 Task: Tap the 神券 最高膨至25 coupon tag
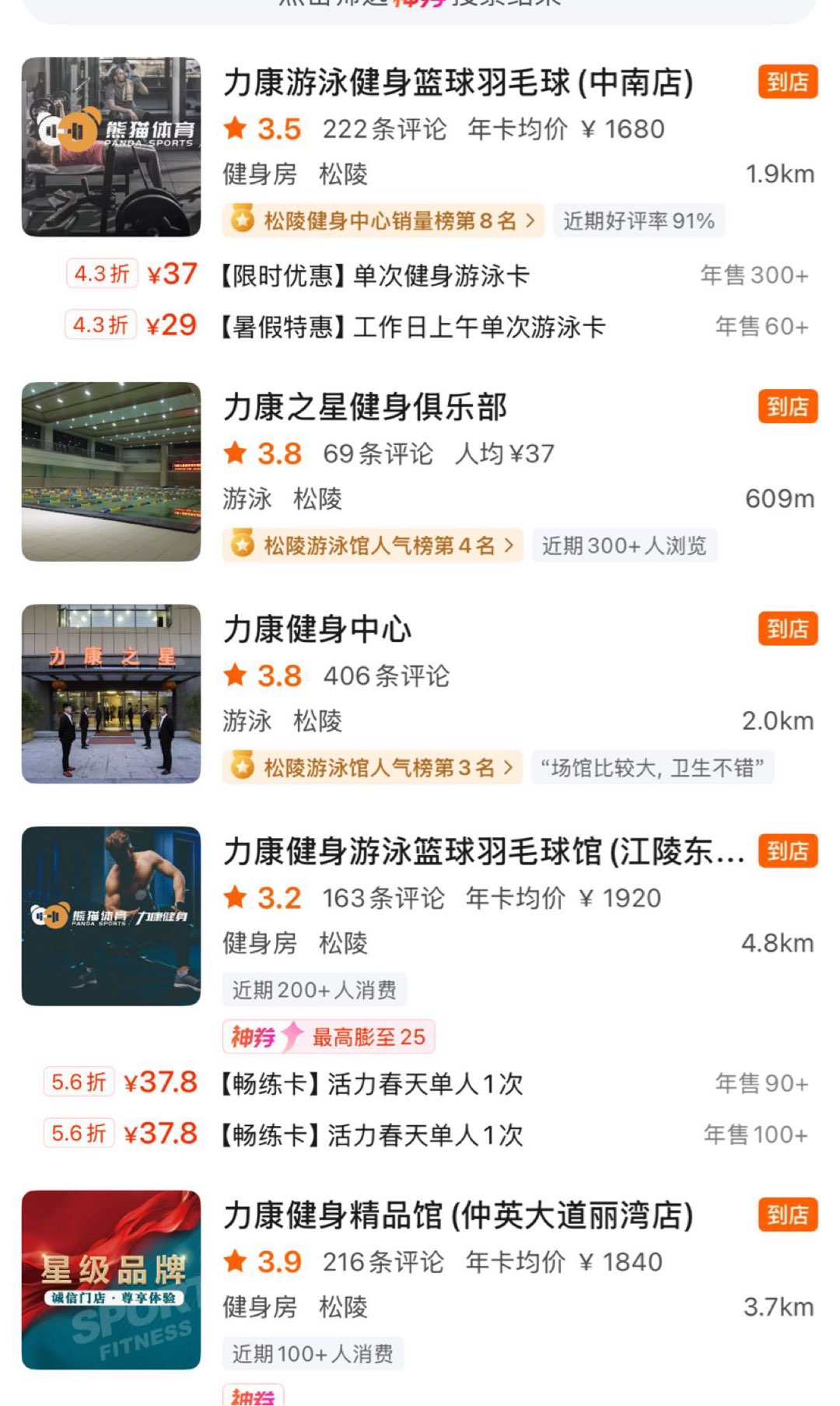click(x=329, y=1036)
